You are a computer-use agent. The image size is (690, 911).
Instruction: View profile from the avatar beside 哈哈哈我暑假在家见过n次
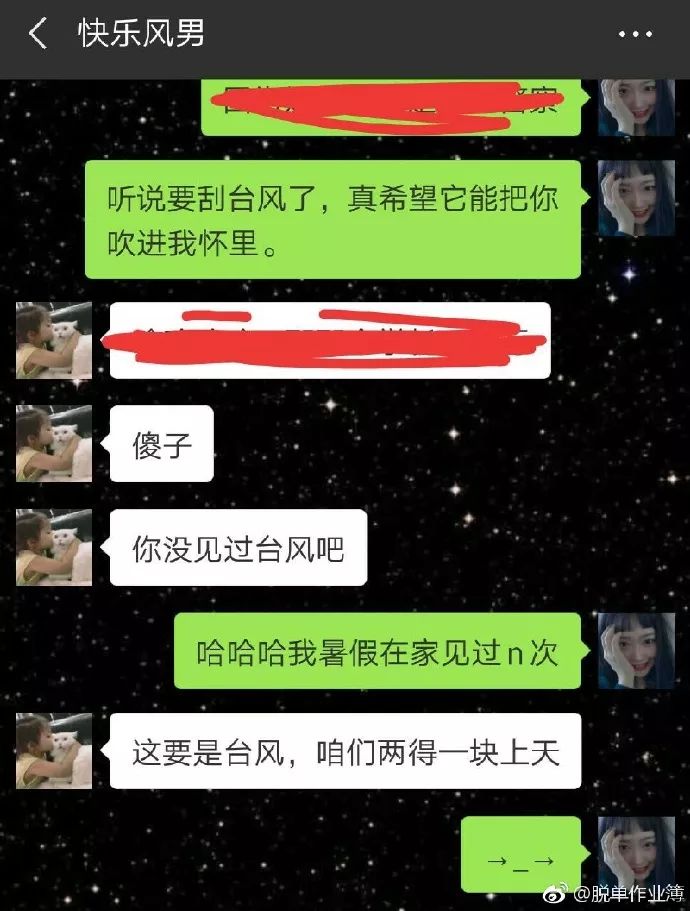click(x=636, y=651)
